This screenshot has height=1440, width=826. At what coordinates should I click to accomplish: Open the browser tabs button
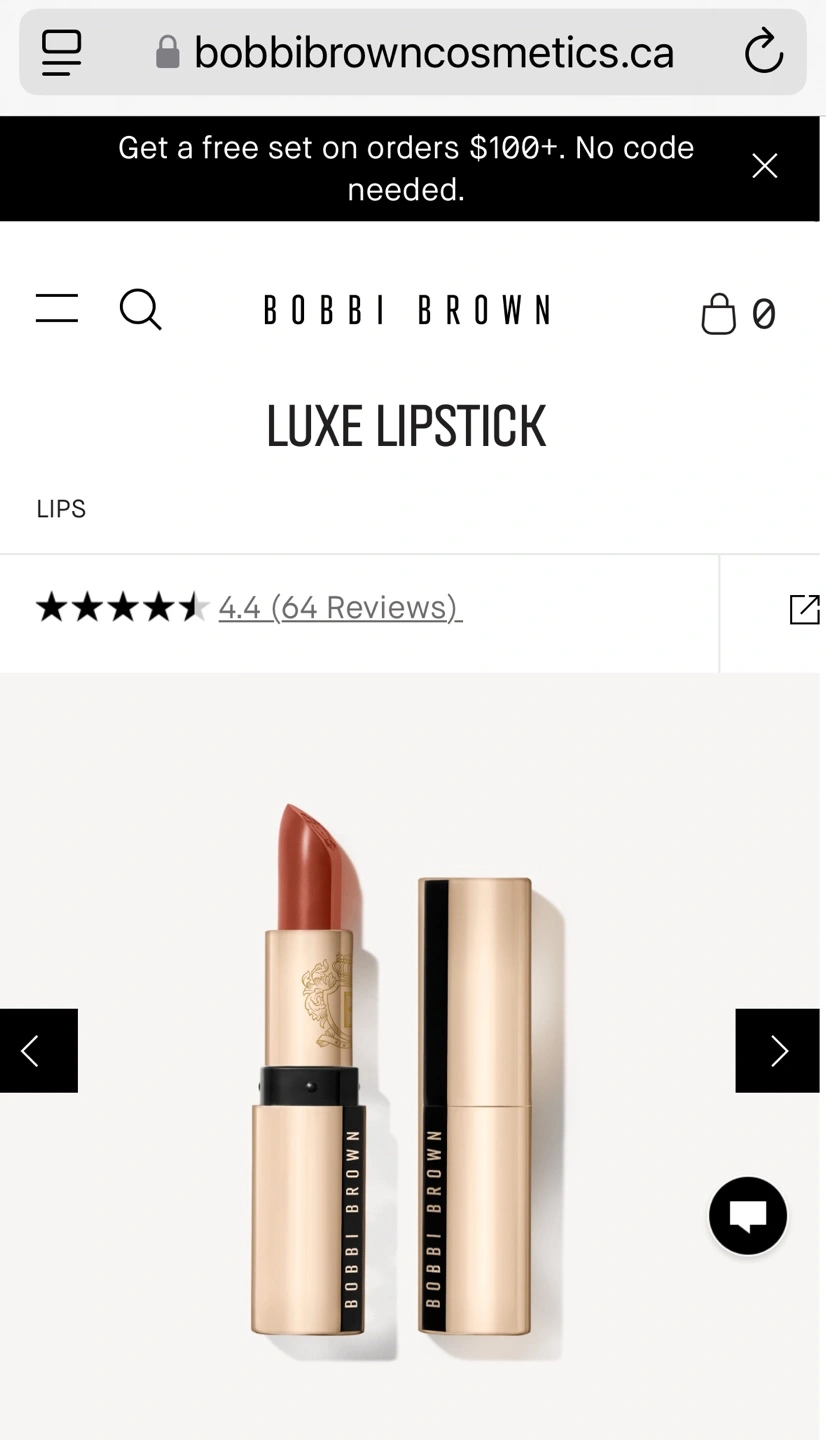61,52
